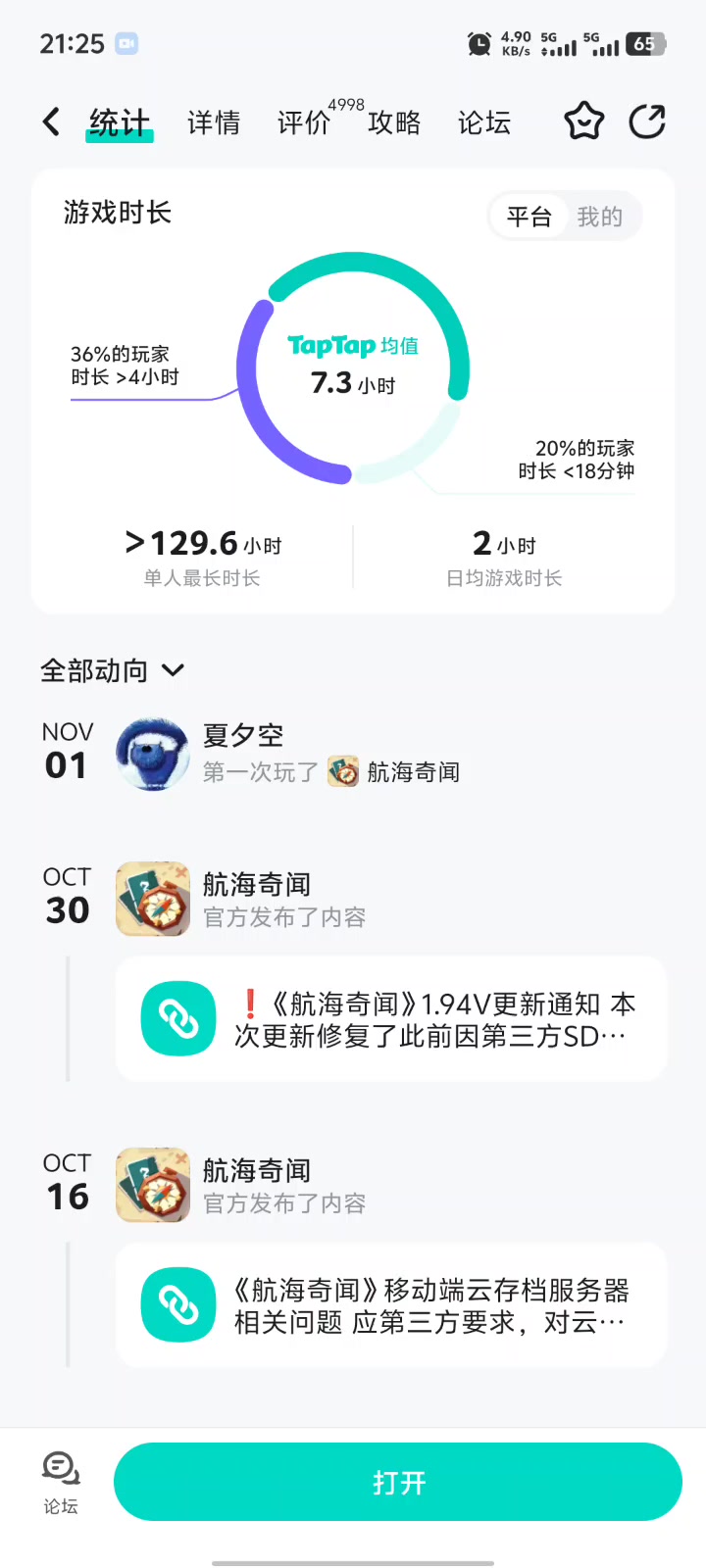The width and height of the screenshot is (706, 1568).
Task: Expand the 全部动向 dropdown
Action: pos(112,670)
